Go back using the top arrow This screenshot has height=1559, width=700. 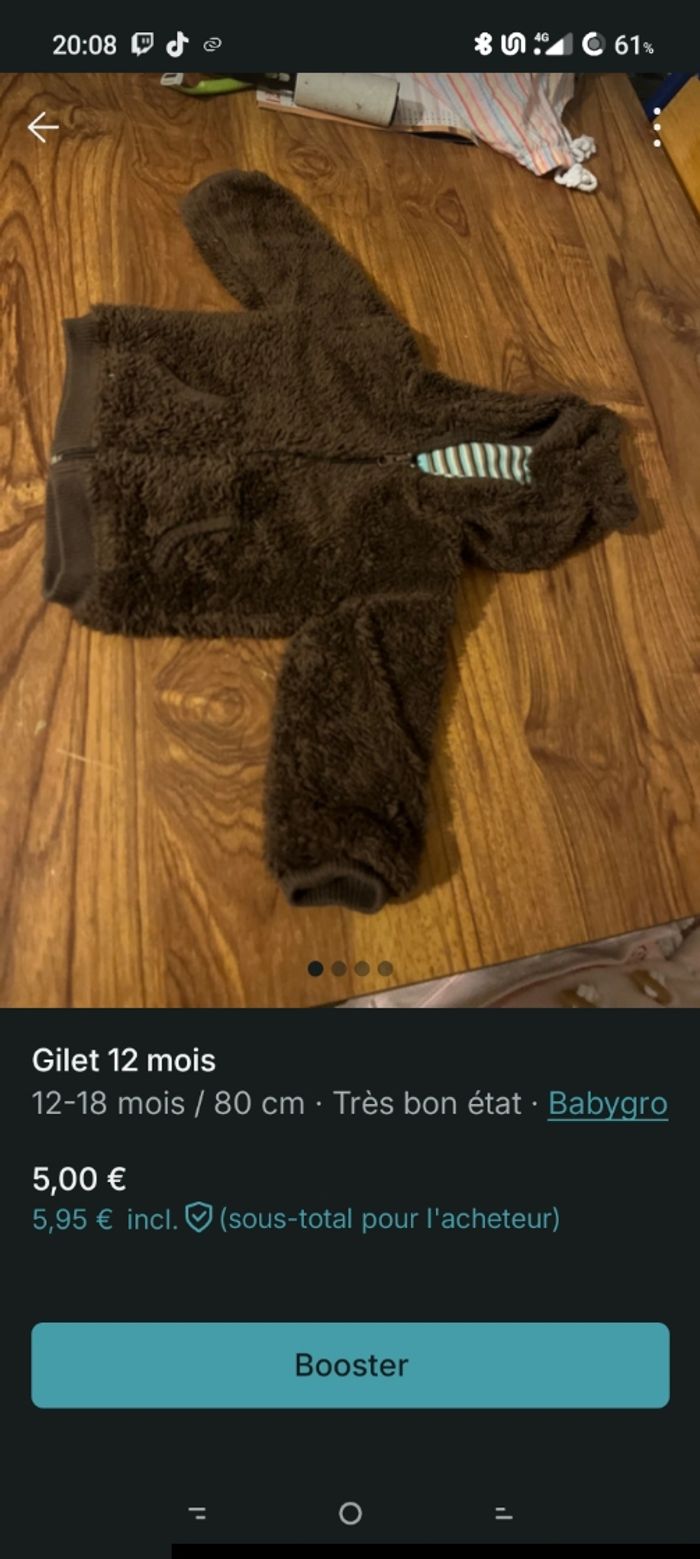[43, 127]
